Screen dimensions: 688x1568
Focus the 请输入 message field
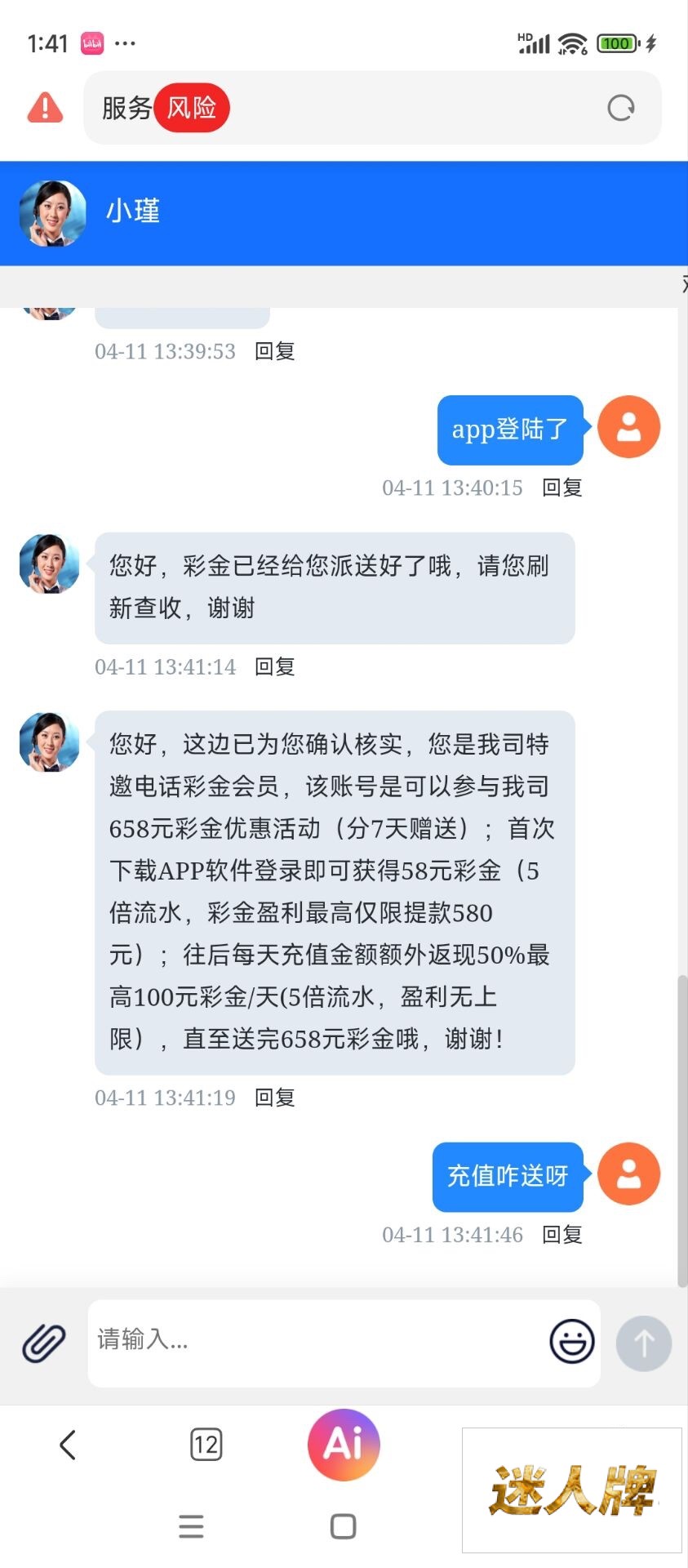[318, 1340]
